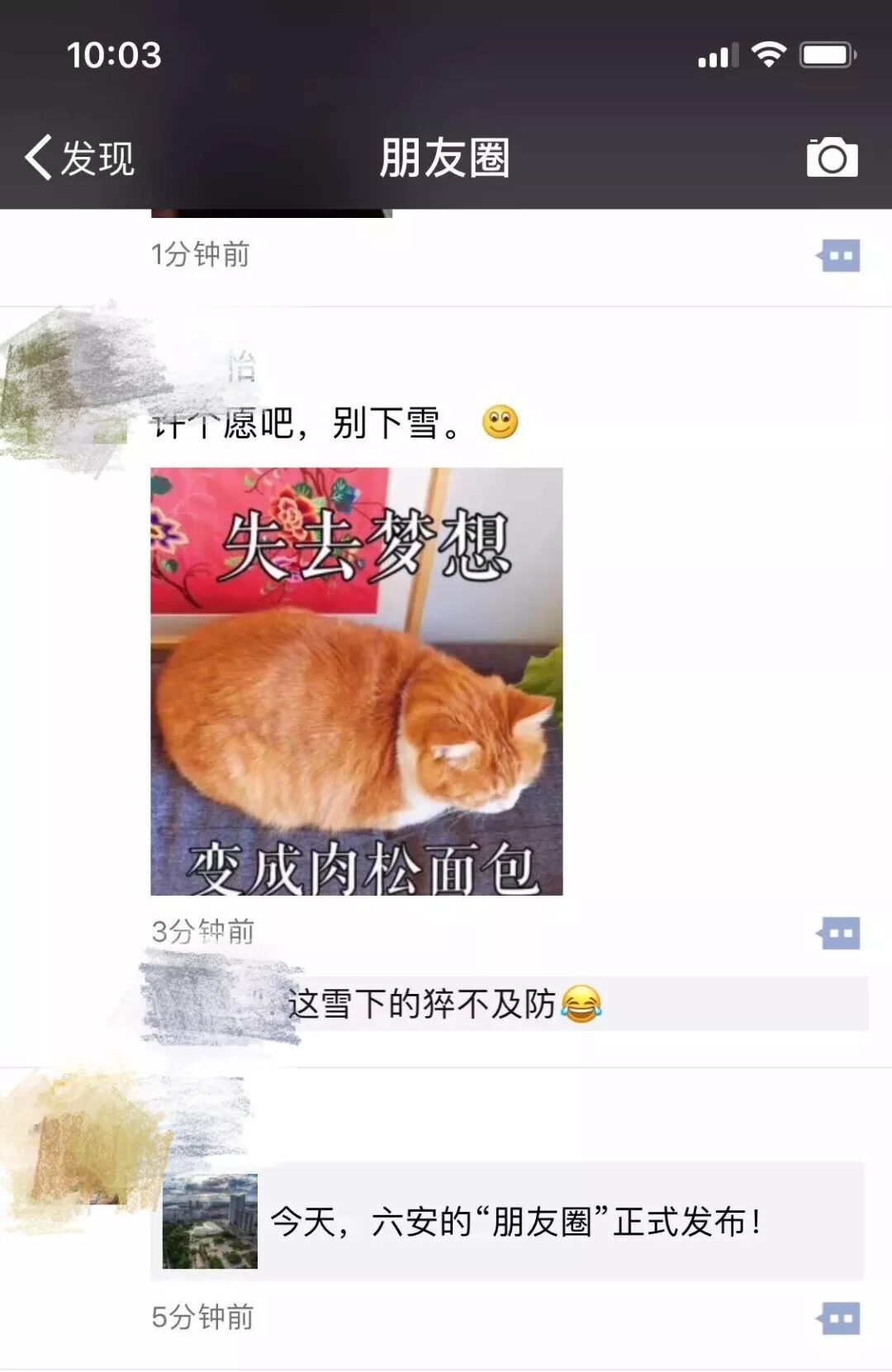Open comment menu on the 5分钟前 post
This screenshot has width=892, height=1372.
point(839,1318)
